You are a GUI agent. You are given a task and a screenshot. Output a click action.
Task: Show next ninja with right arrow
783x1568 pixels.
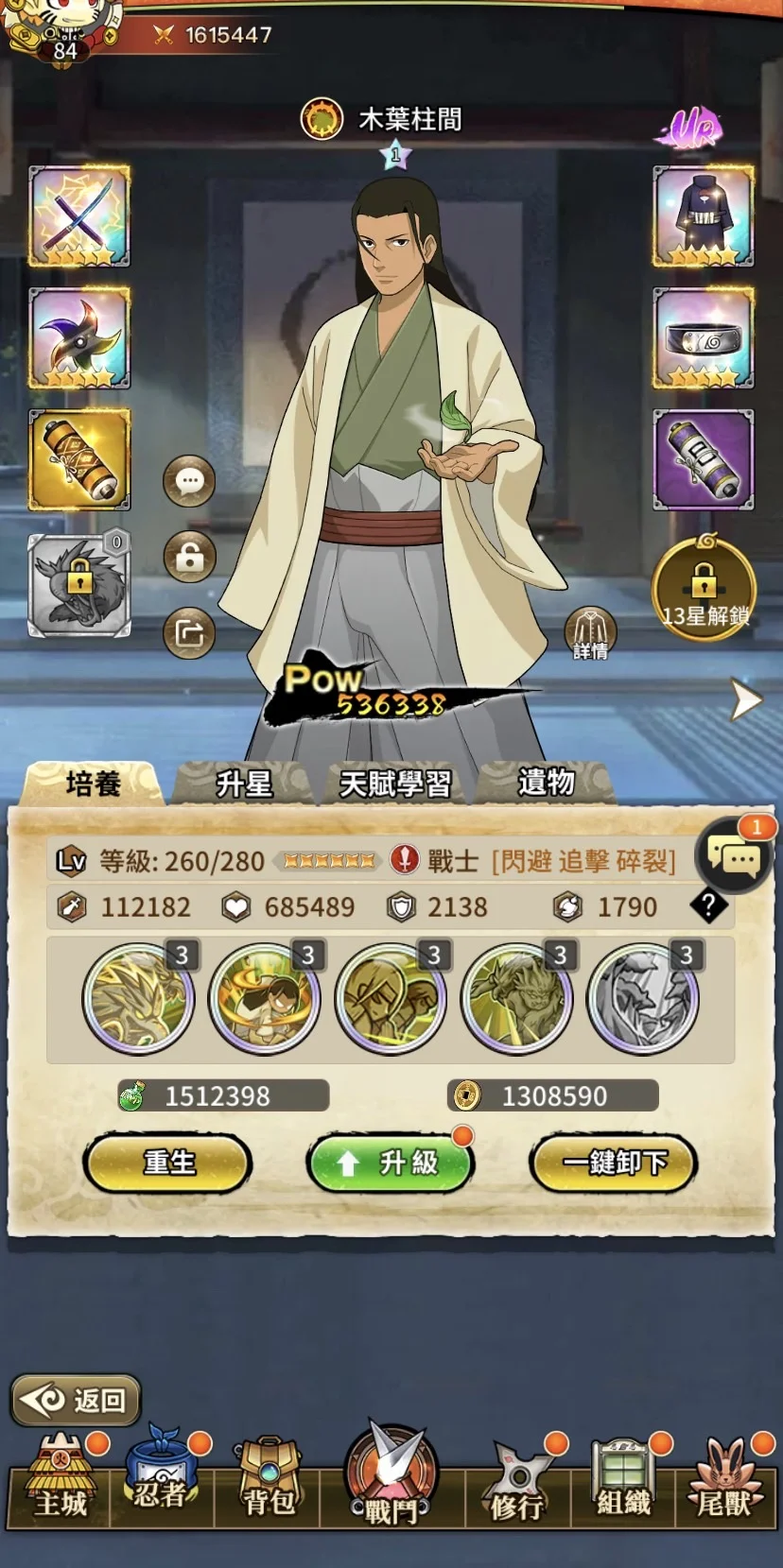(x=746, y=700)
